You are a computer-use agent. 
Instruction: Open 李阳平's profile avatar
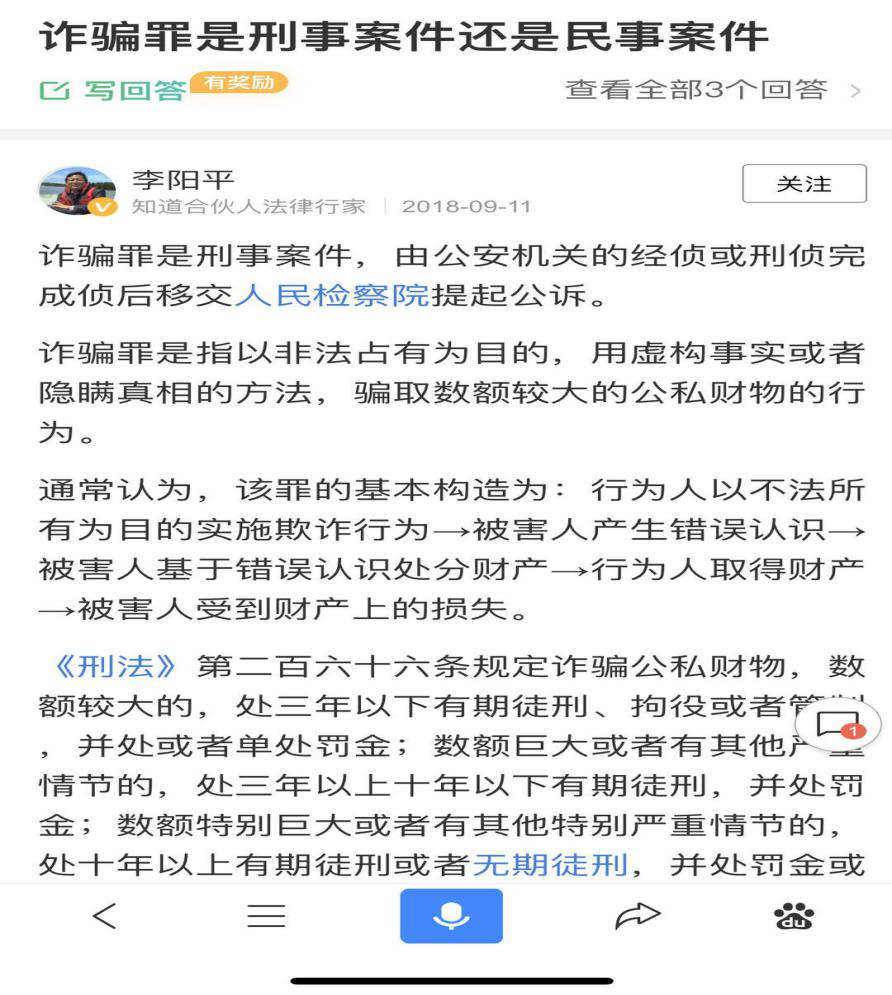77,190
